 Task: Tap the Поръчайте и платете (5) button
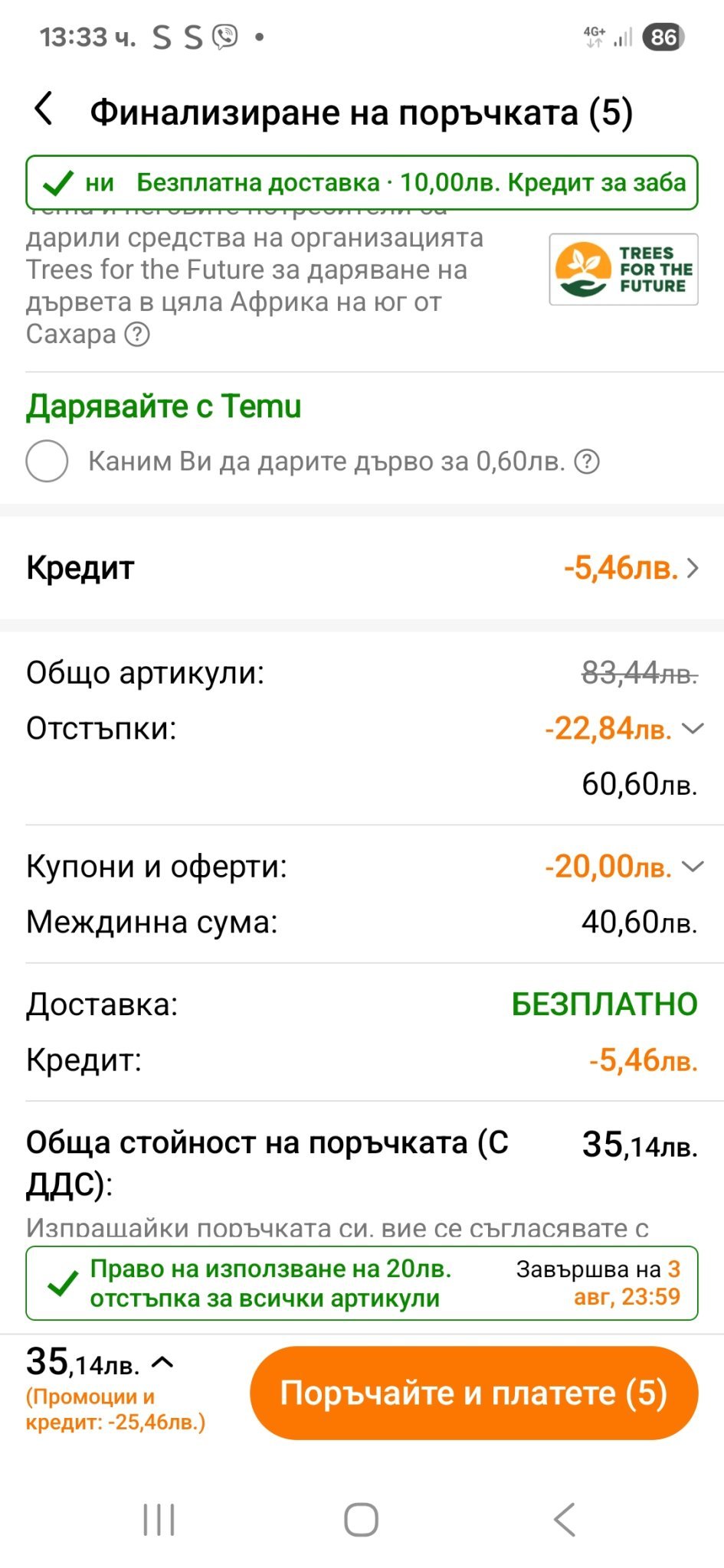click(x=473, y=1393)
